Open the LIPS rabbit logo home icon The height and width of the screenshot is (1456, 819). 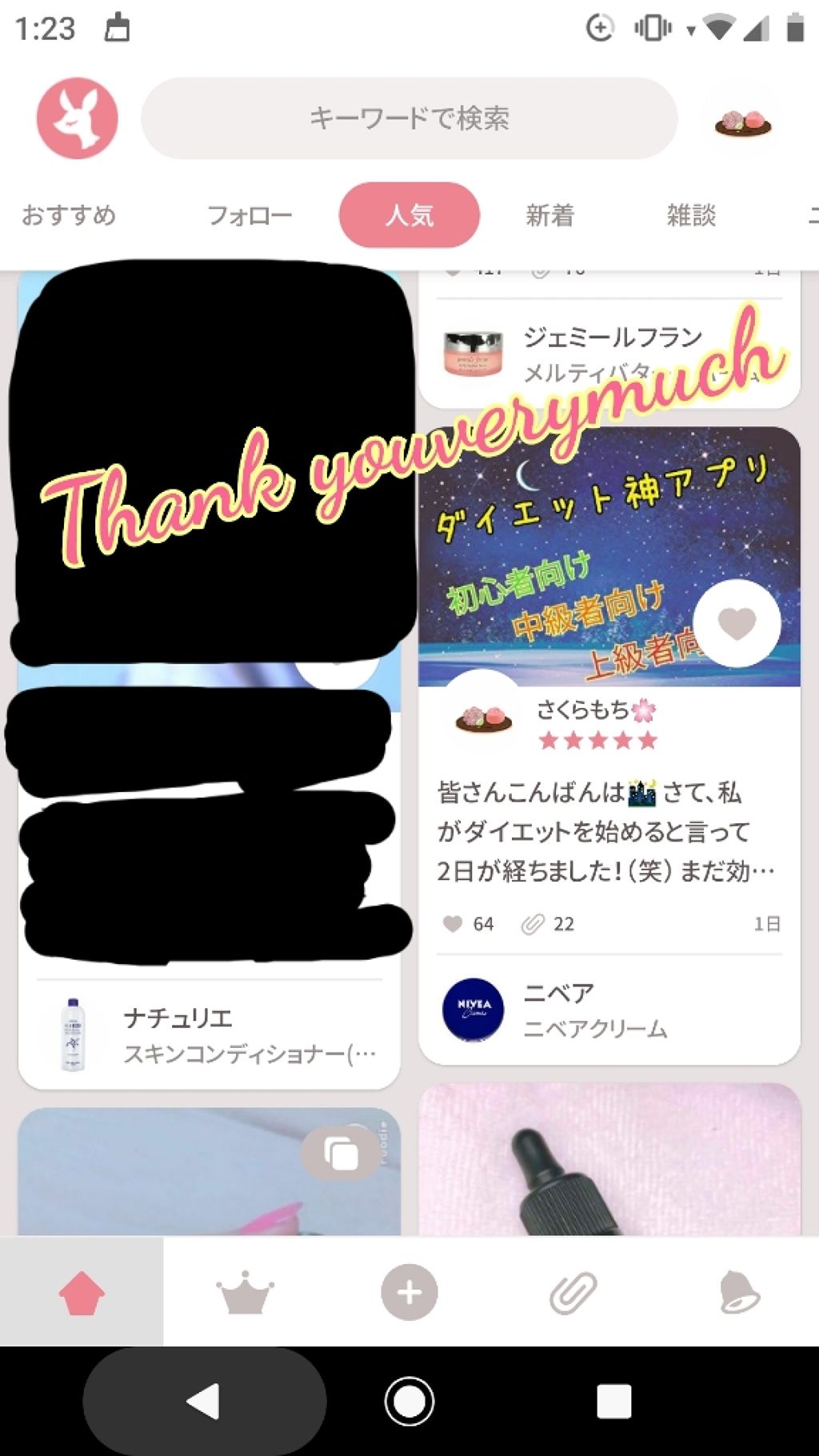coord(76,118)
